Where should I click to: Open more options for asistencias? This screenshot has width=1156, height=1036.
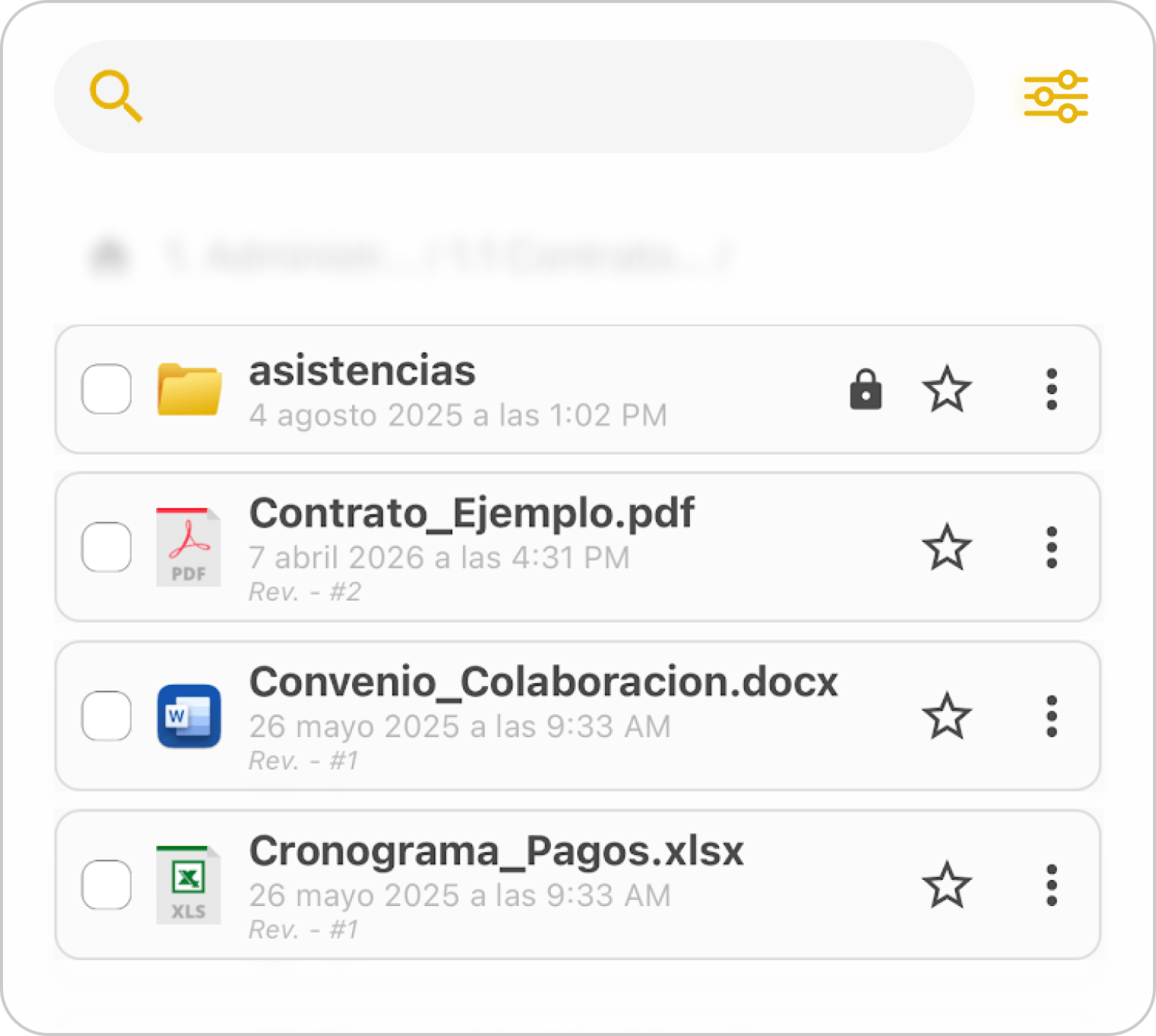[1052, 389]
